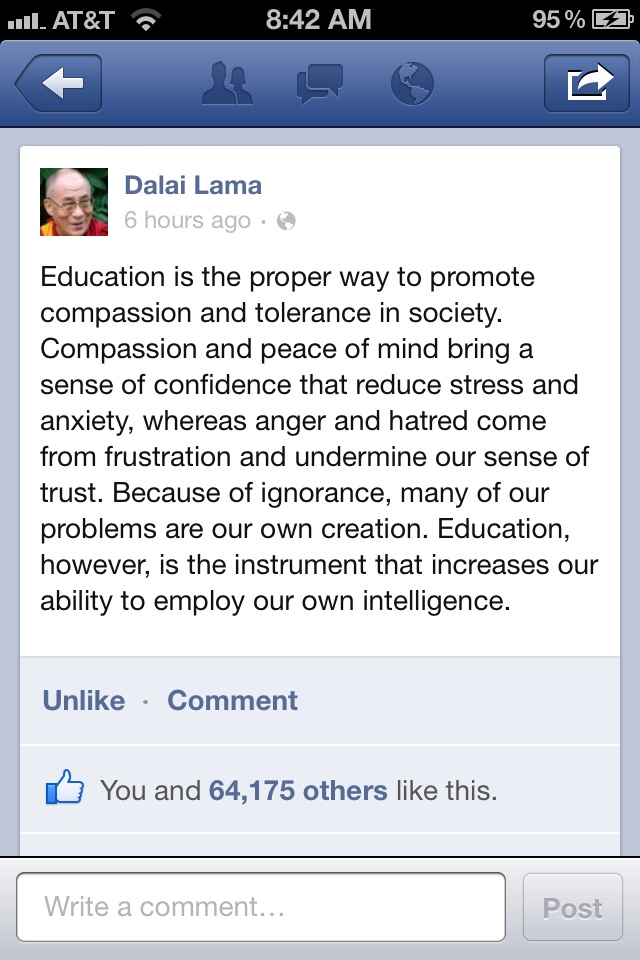Unlike this post

(84, 700)
